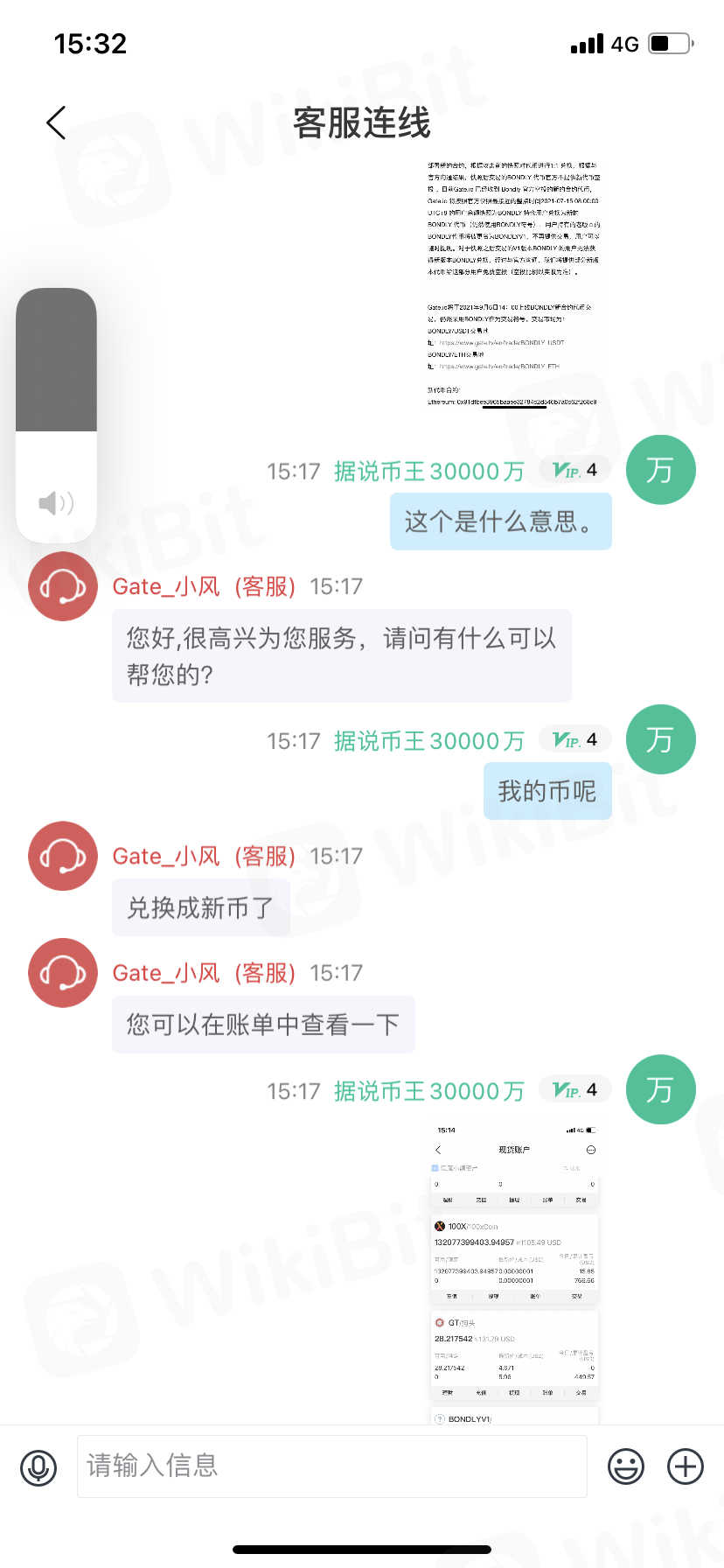Tap the 请输入信息 message field
Image resolution: width=724 pixels, height=1568 pixels.
pyautogui.click(x=331, y=1466)
